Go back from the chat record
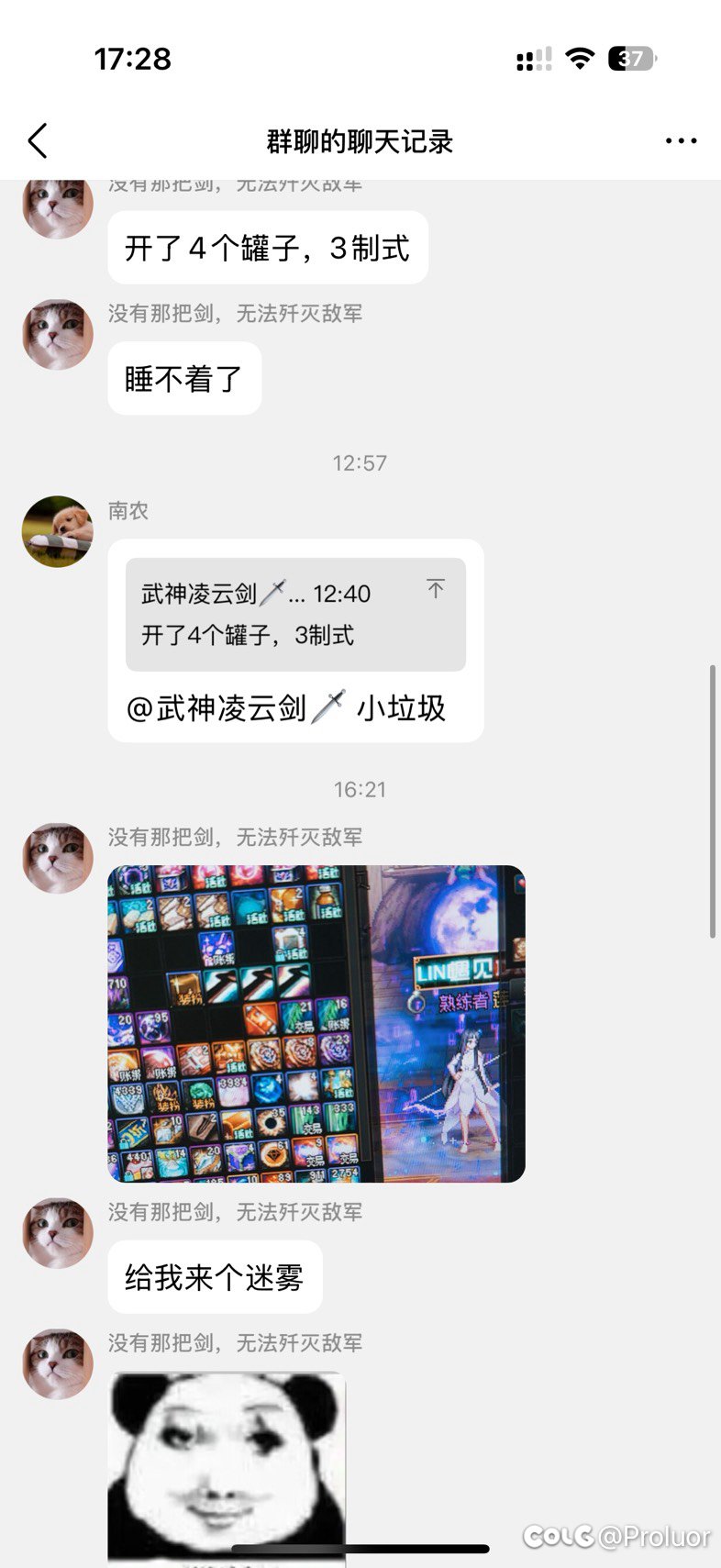Viewport: 721px width, 1568px height. tap(38, 141)
